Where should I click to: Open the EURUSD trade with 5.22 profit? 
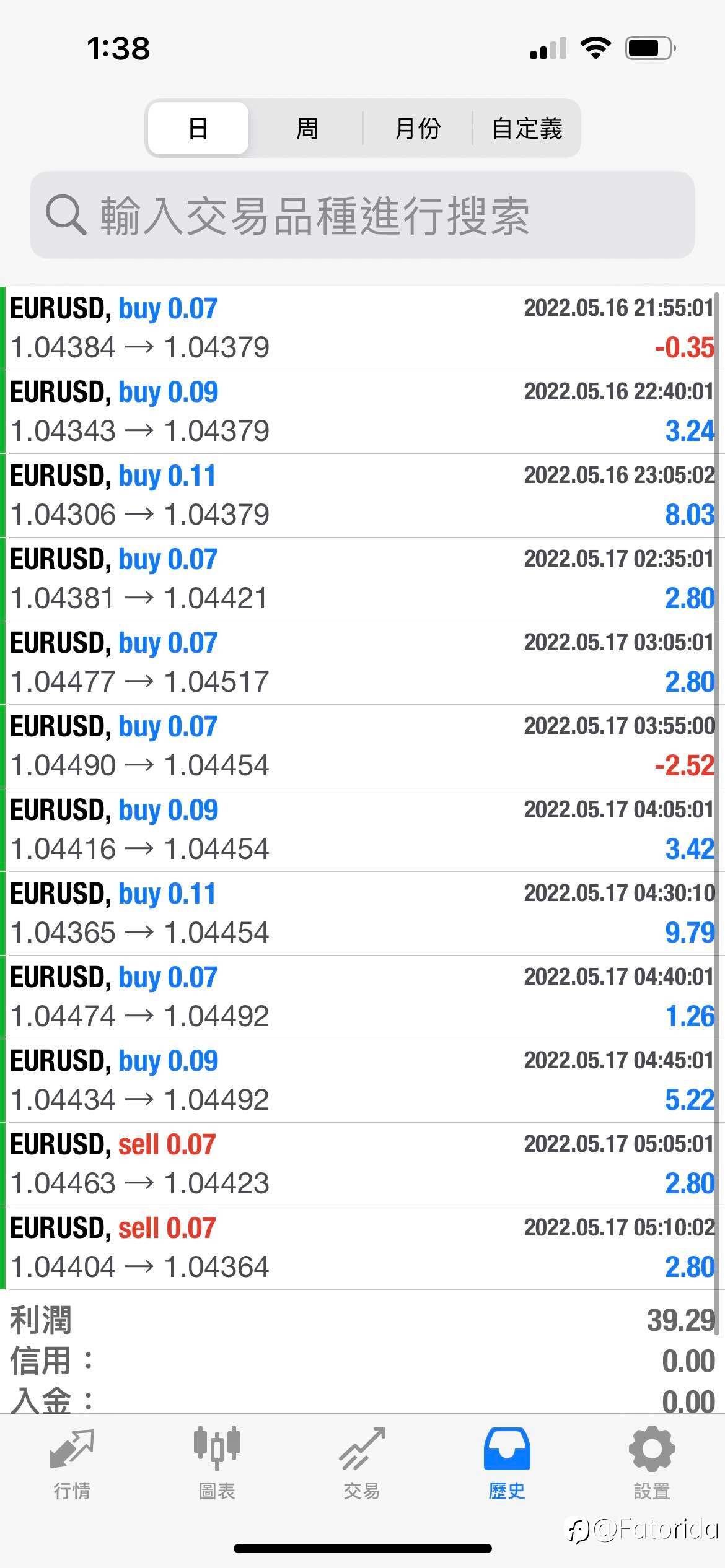362,1081
